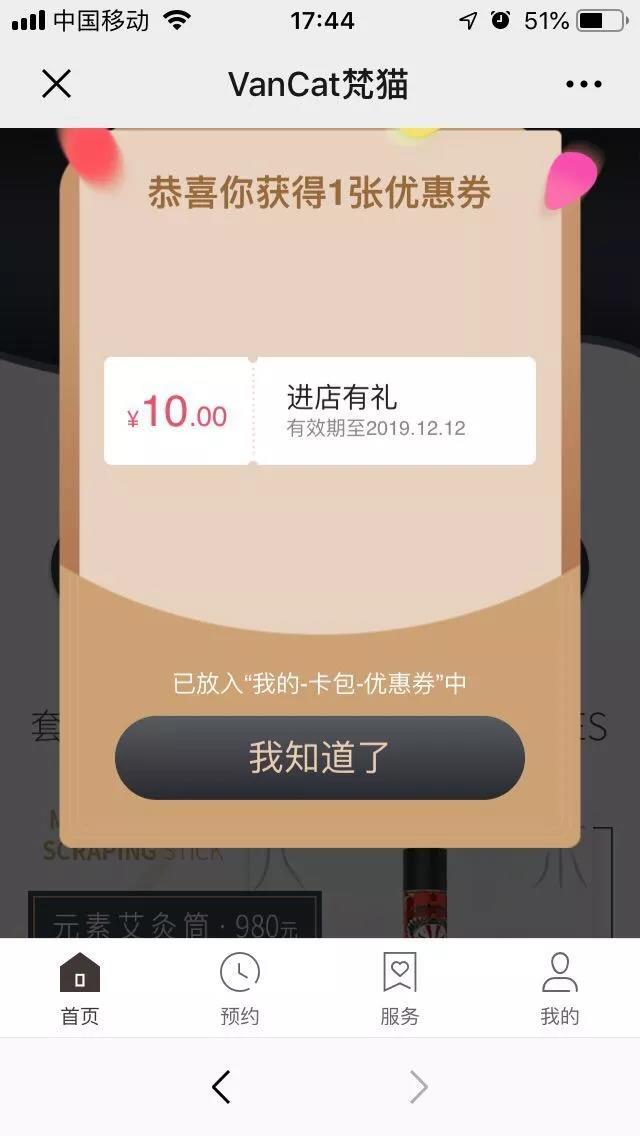The image size is (640, 1136).
Task: Go to the 我的 tab
Action: click(560, 988)
